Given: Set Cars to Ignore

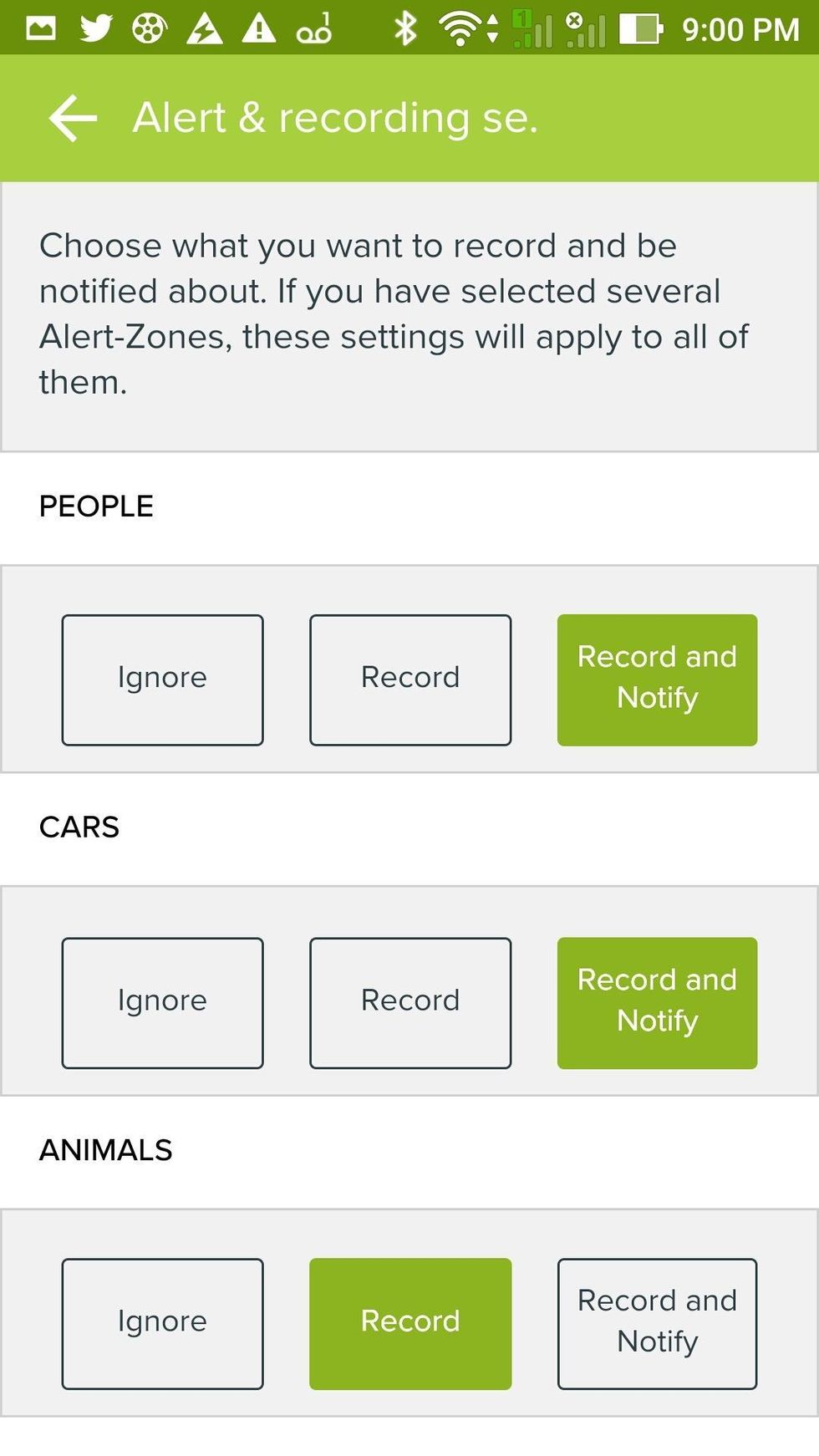Looking at the screenshot, I should [x=162, y=1002].
